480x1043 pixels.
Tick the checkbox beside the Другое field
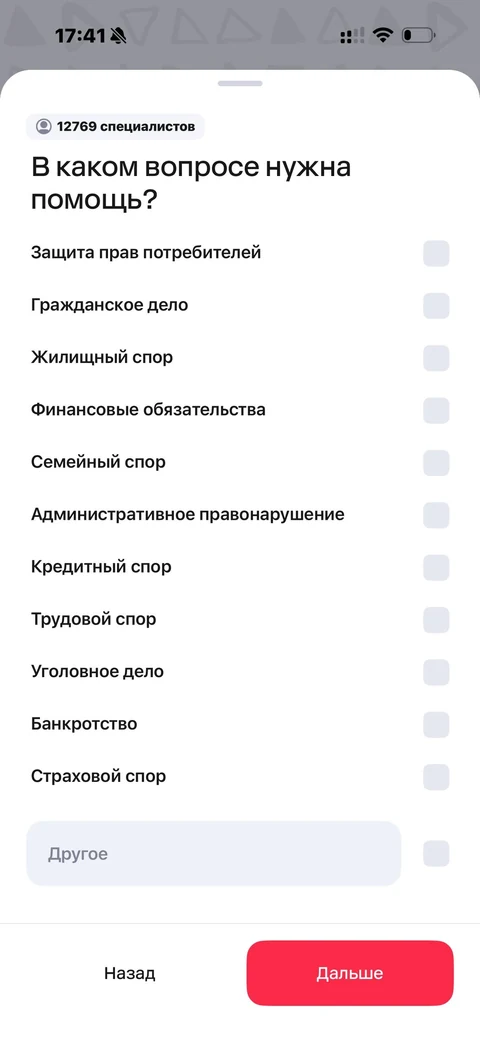pyautogui.click(x=436, y=853)
